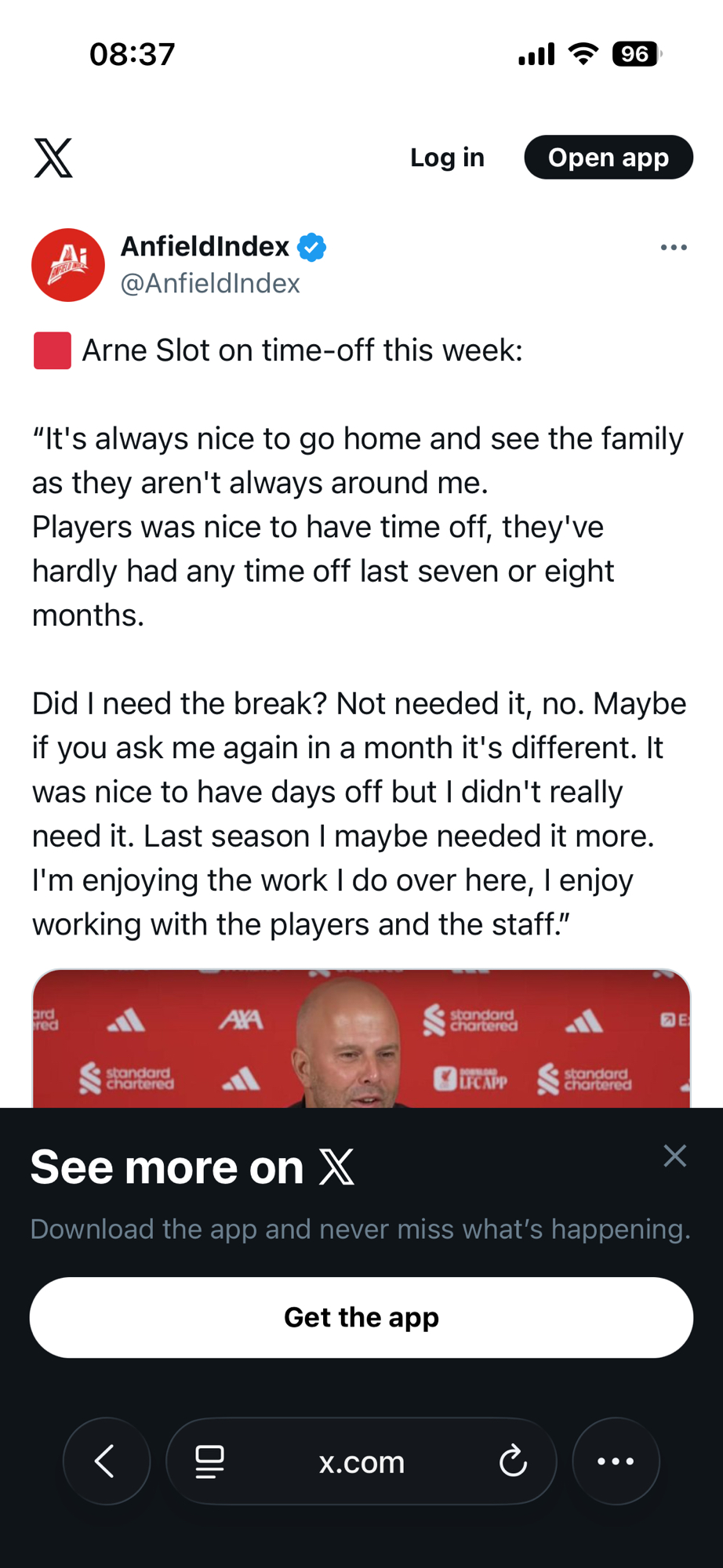Open AnfieldIndex profile picture
This screenshot has width=723, height=1568.
(x=68, y=265)
